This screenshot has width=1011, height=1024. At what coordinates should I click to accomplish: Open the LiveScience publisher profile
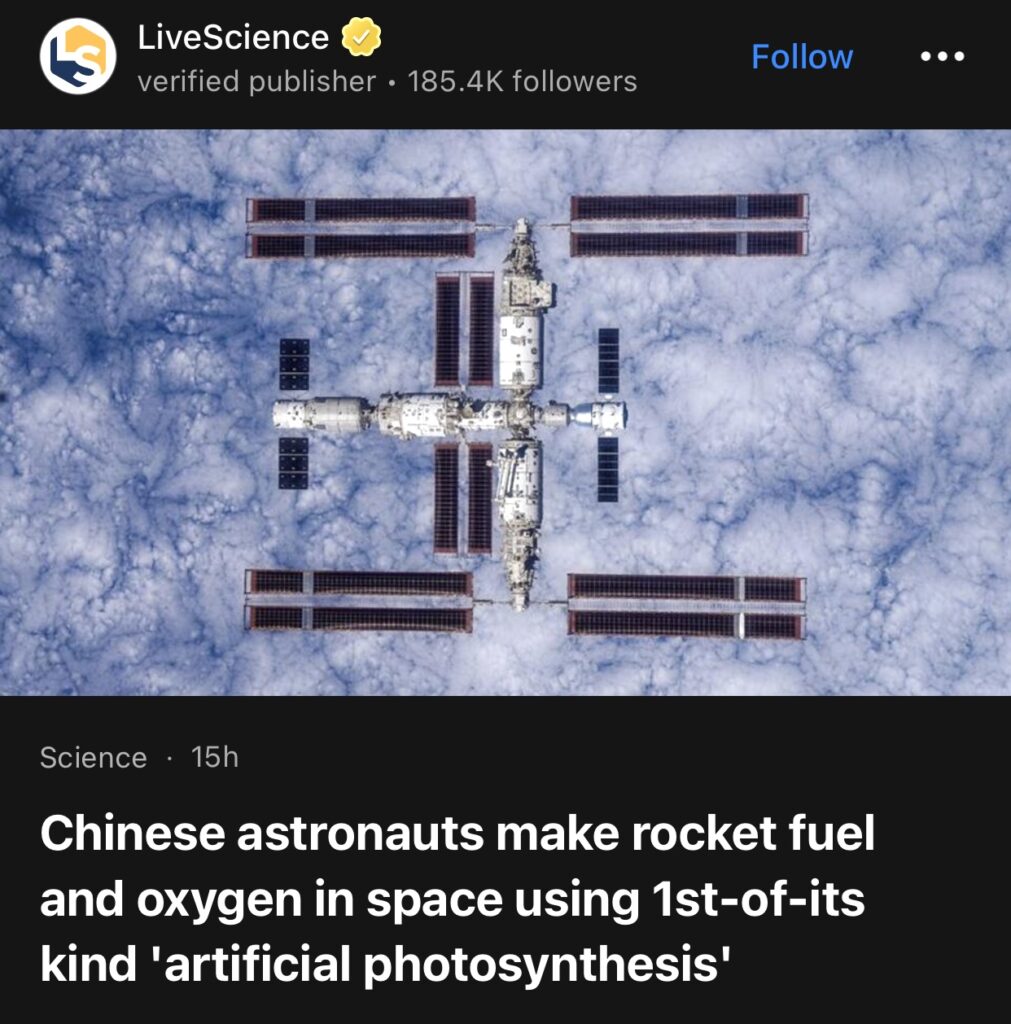pos(232,39)
